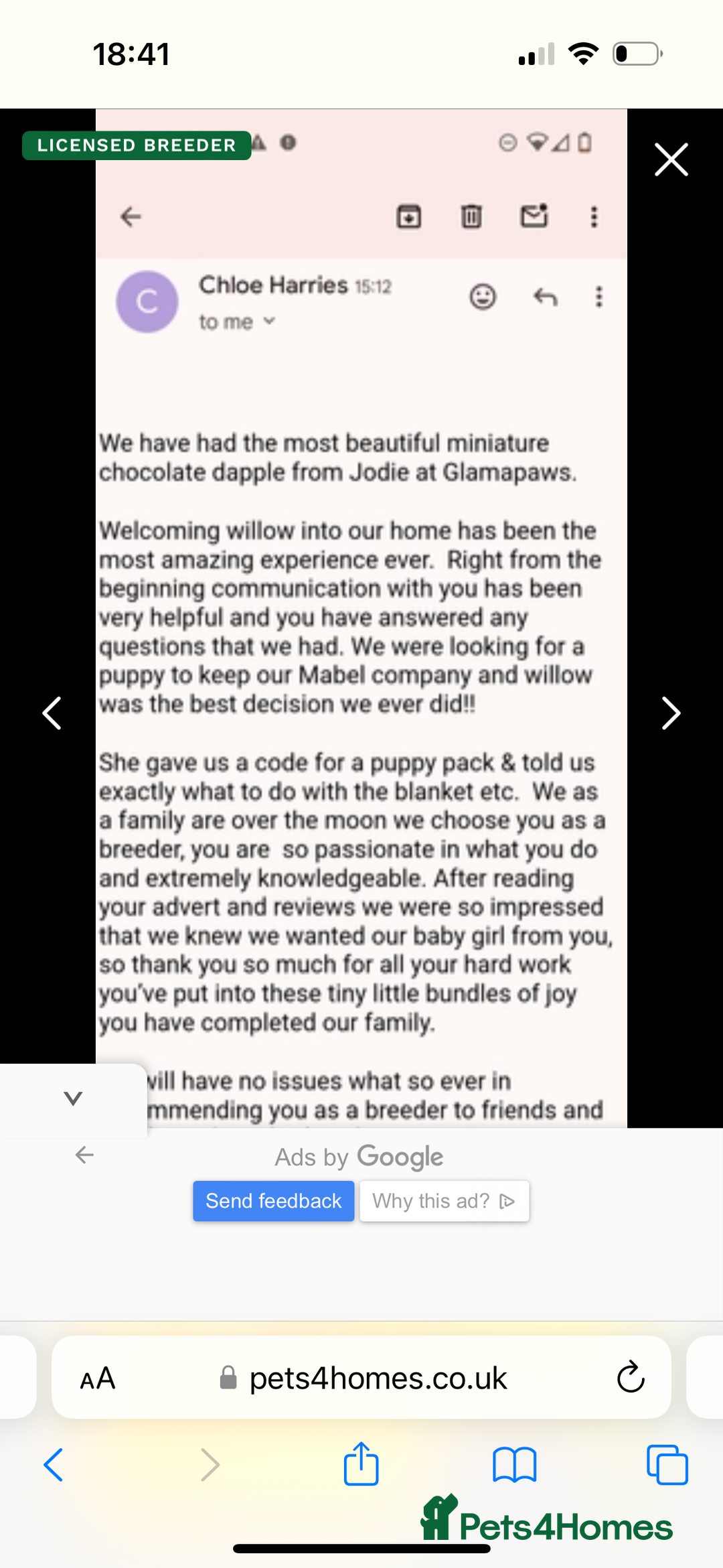Viewport: 723px width, 1568px height.
Task: Reload the current page
Action: tap(630, 1378)
